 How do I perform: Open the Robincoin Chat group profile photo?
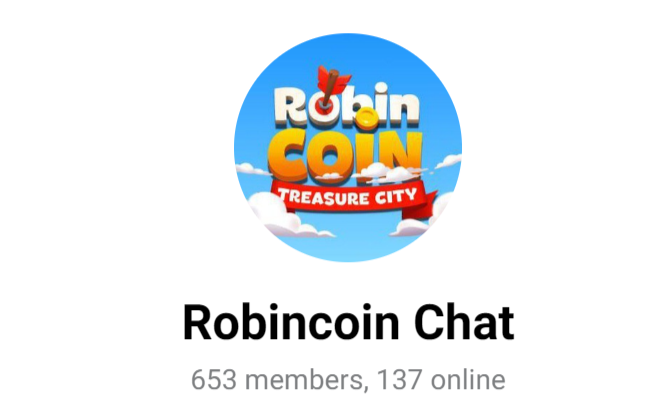348,148
